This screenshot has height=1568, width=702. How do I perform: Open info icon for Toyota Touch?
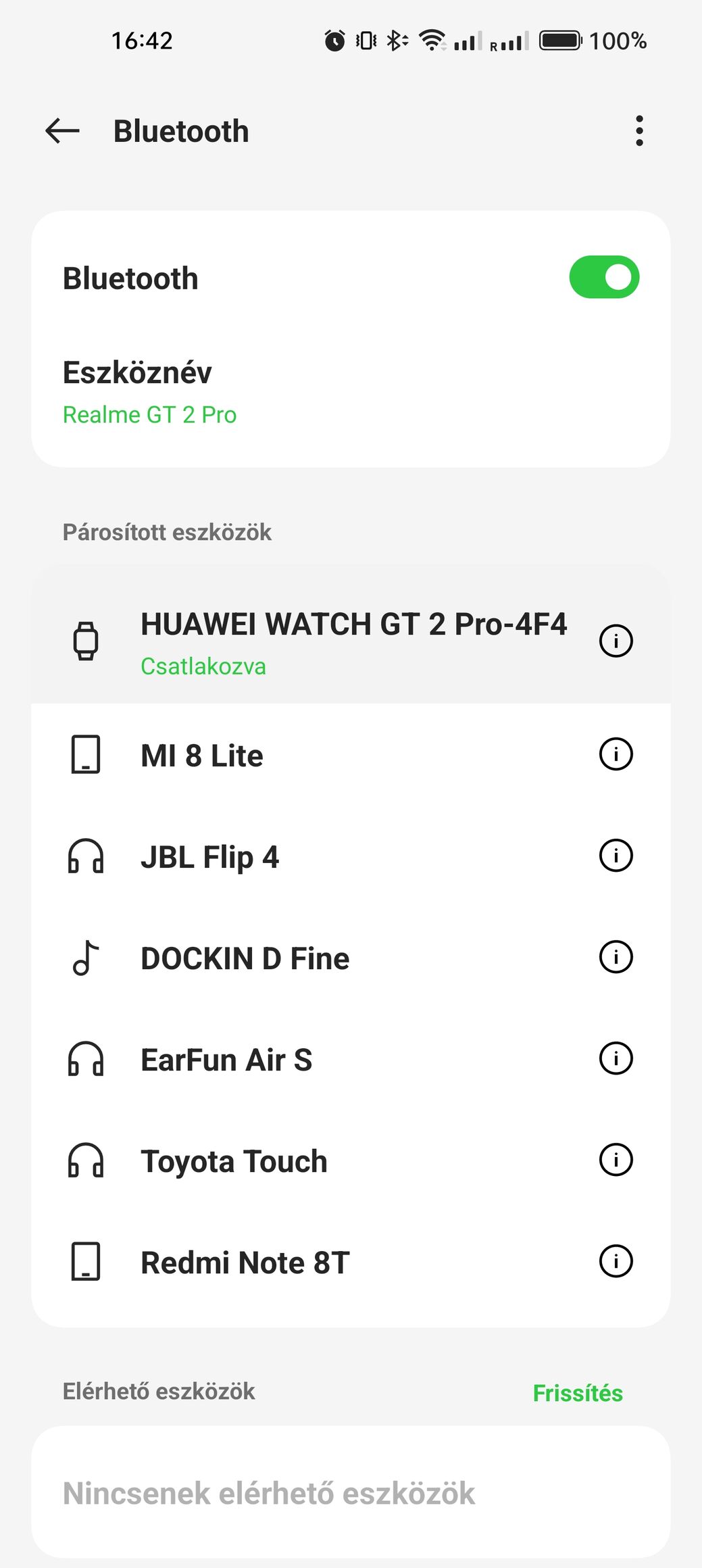(616, 1160)
